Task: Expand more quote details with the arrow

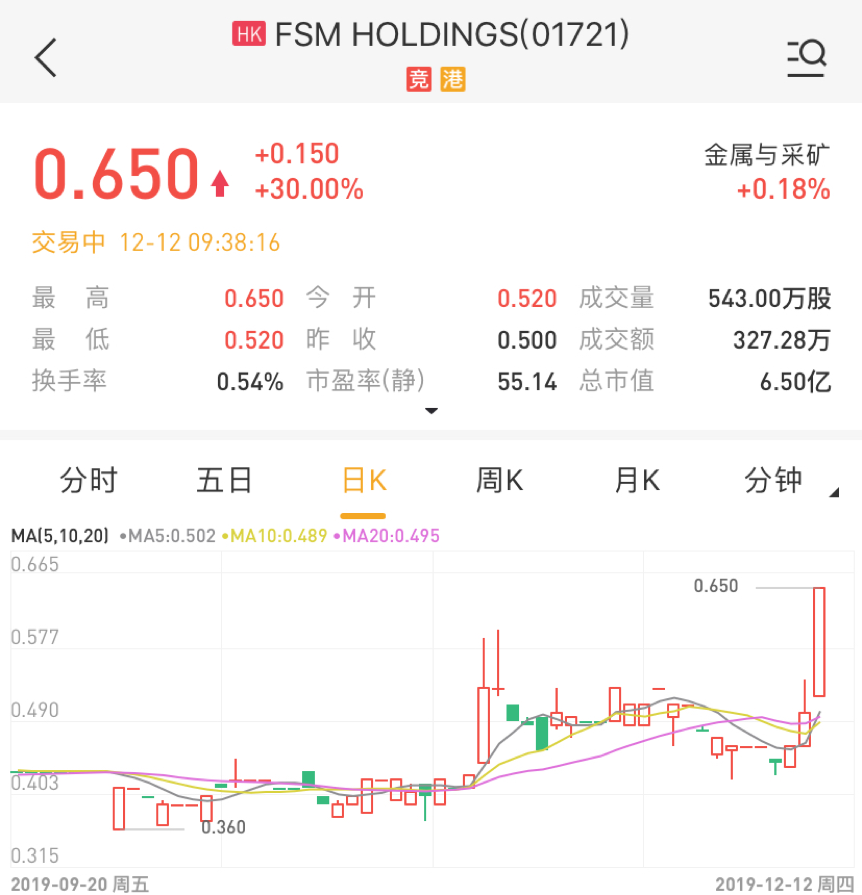Action: click(431, 411)
